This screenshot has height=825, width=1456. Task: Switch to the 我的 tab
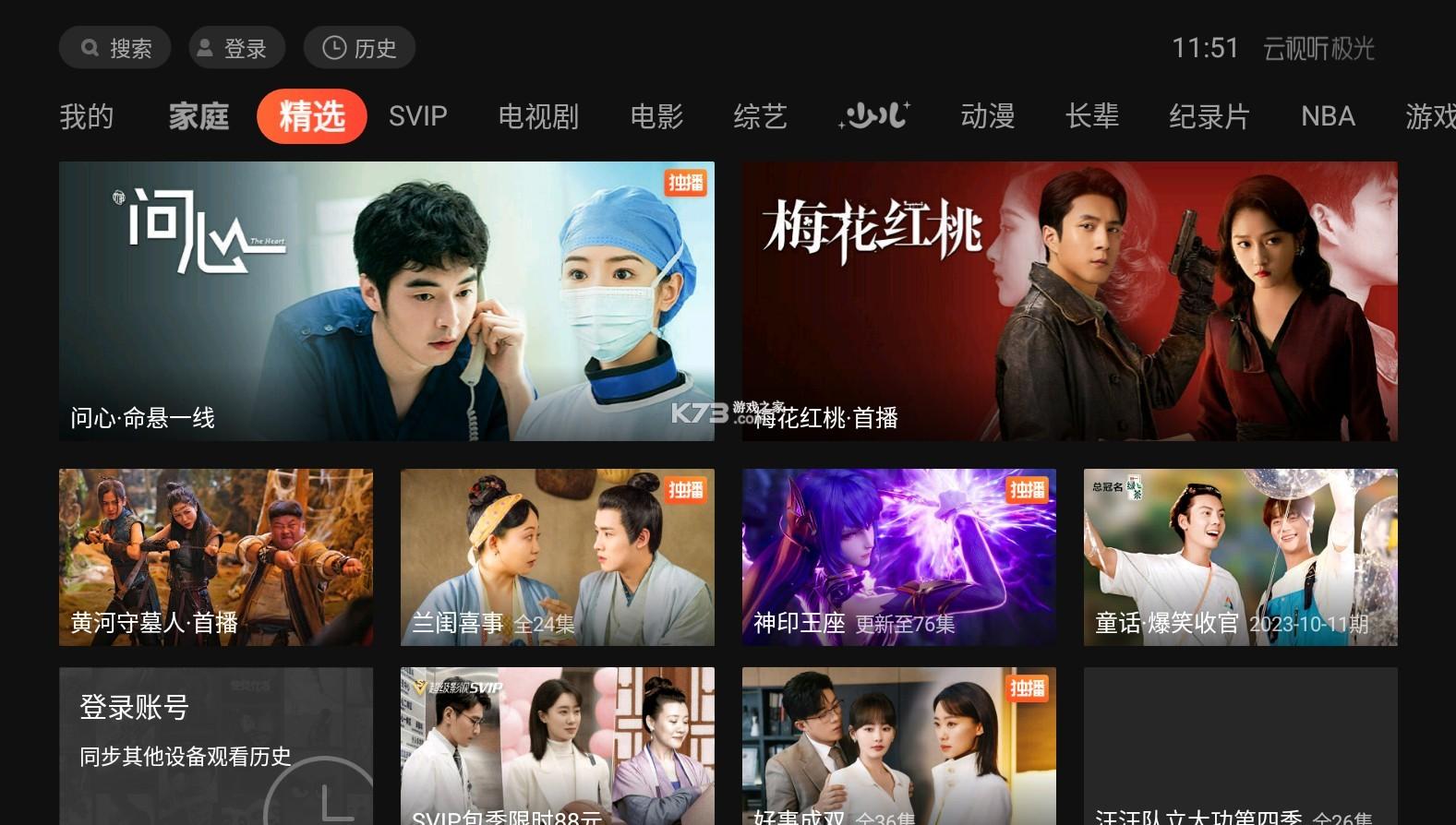tap(87, 116)
